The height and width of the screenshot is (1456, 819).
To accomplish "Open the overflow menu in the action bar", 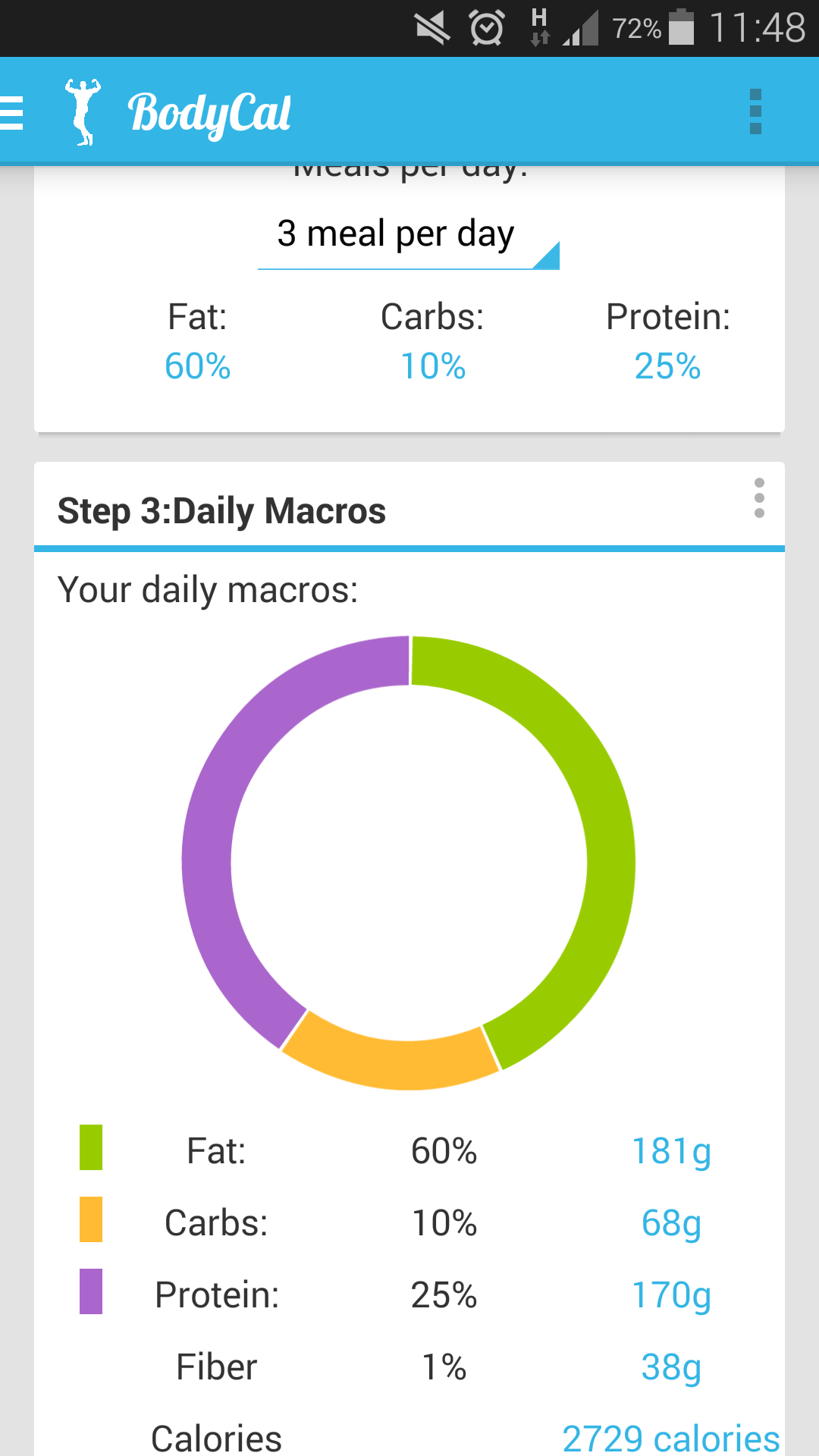I will pos(754,112).
